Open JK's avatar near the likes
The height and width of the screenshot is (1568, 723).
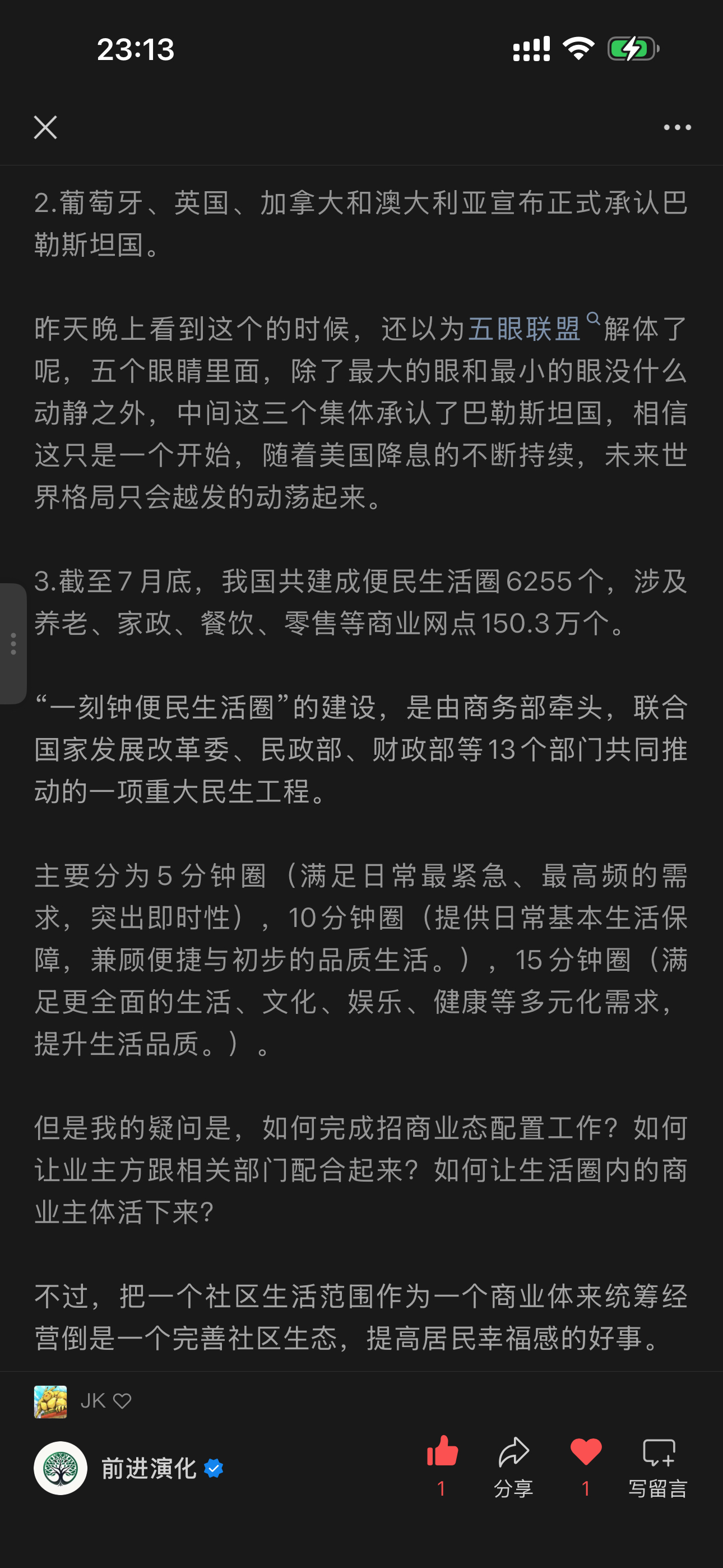click(x=50, y=1402)
